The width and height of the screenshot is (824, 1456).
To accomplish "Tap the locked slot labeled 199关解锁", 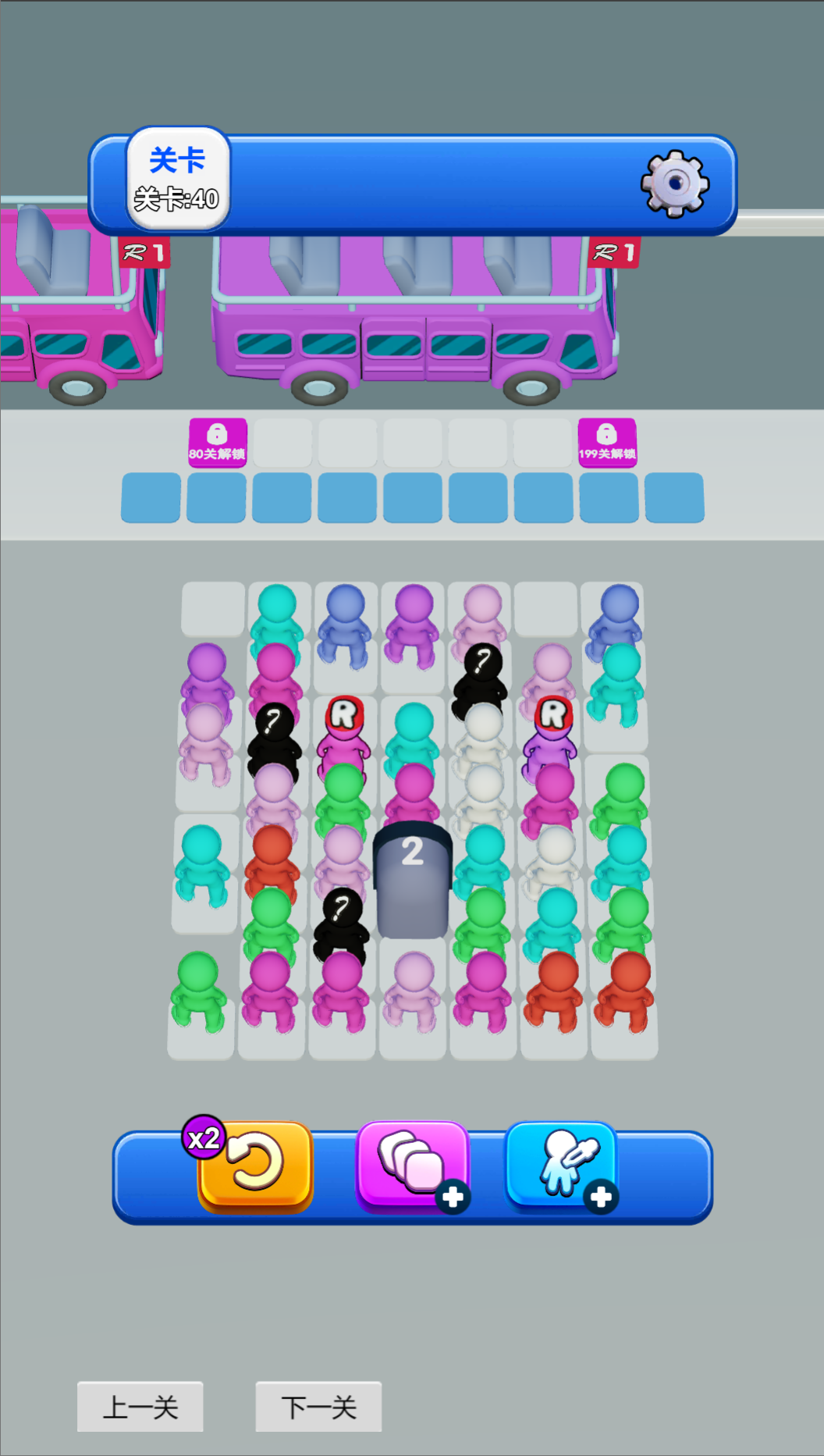I will (x=606, y=442).
